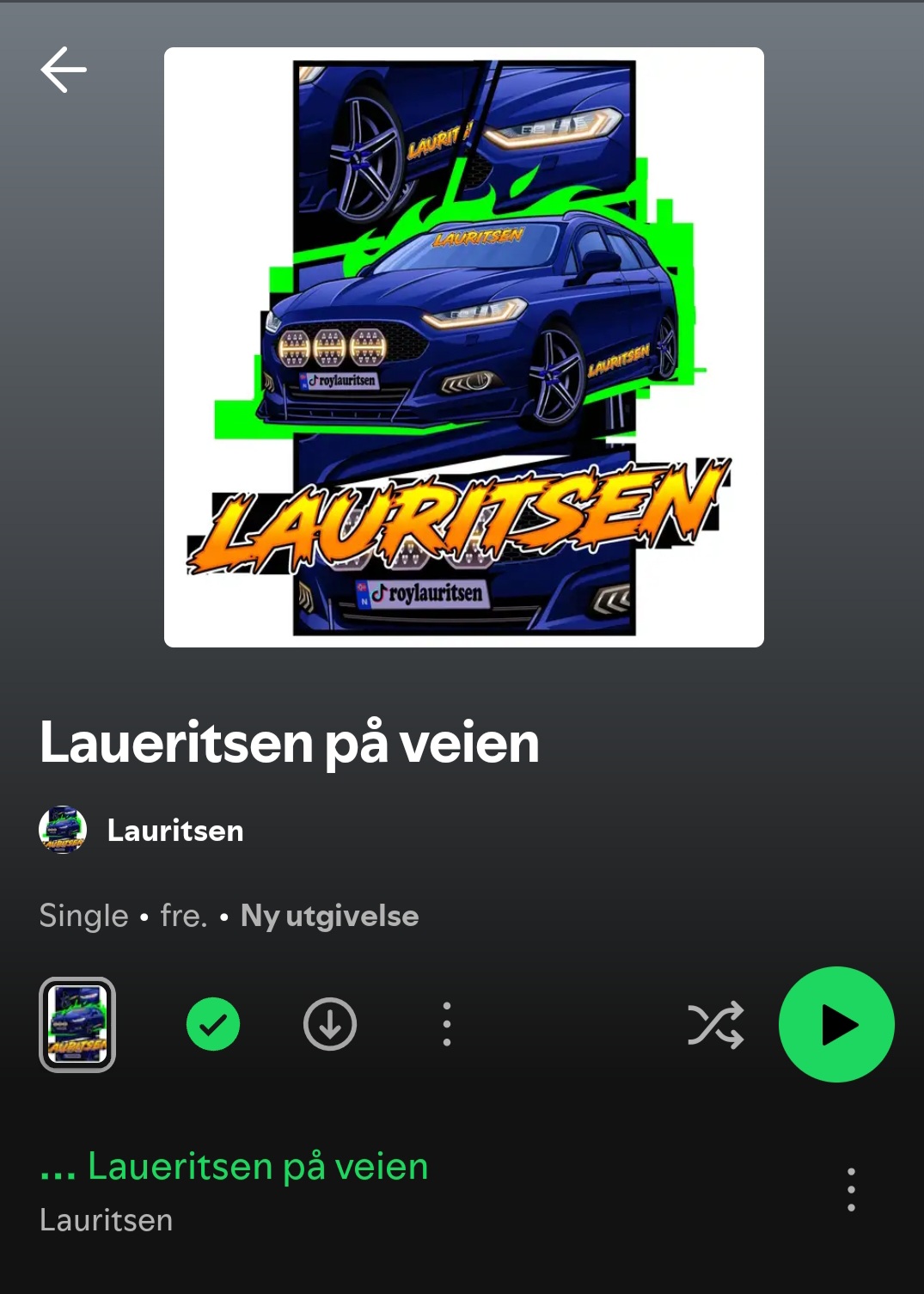Viewport: 924px width, 1294px height.
Task: Play the single with green button
Action: tap(836, 1025)
